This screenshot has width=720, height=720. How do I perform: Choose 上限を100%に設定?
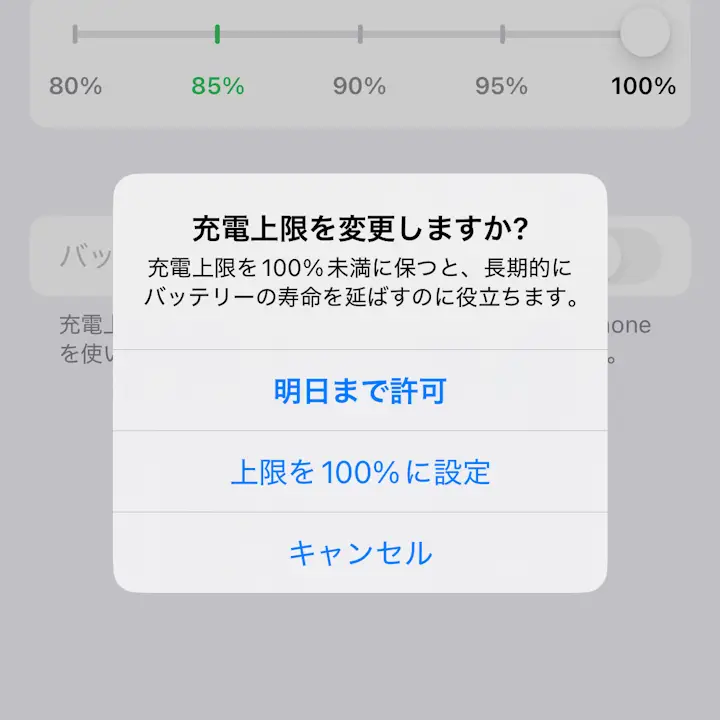tap(360, 472)
